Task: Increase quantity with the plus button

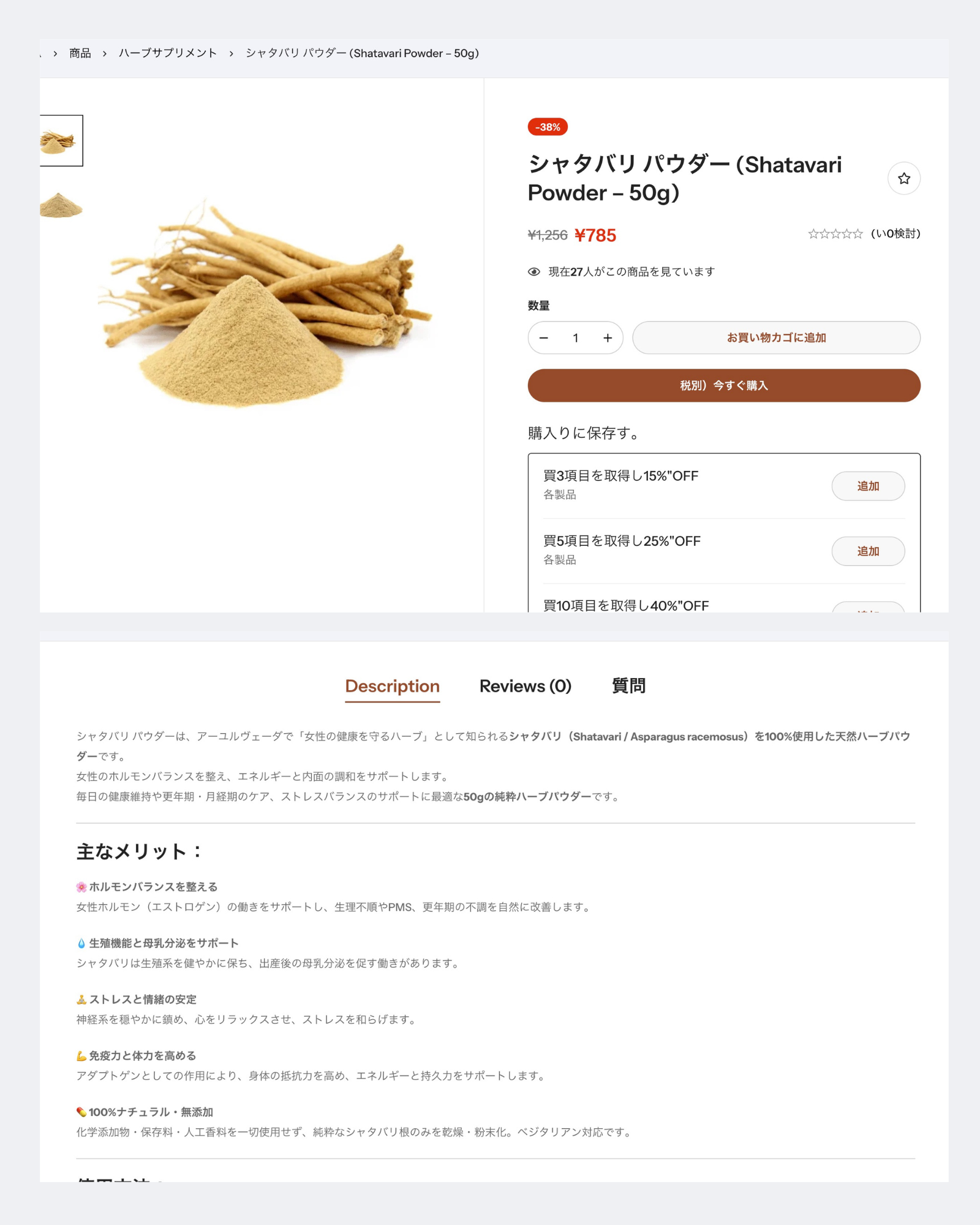Action: (607, 338)
